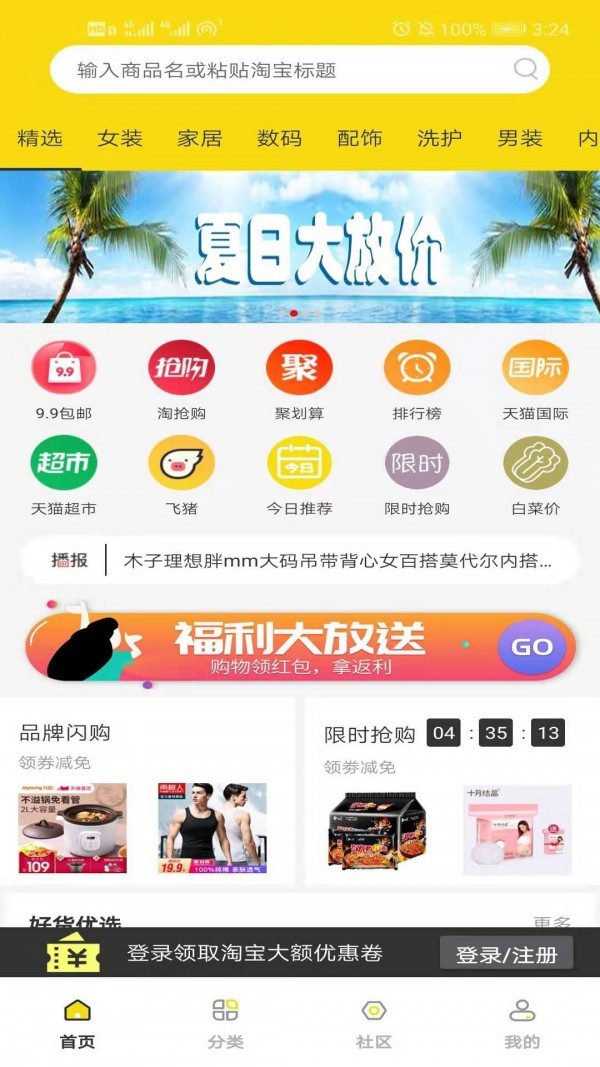Viewport: 600px width, 1067px height.
Task: Tap the search box for product names
Action: point(280,70)
